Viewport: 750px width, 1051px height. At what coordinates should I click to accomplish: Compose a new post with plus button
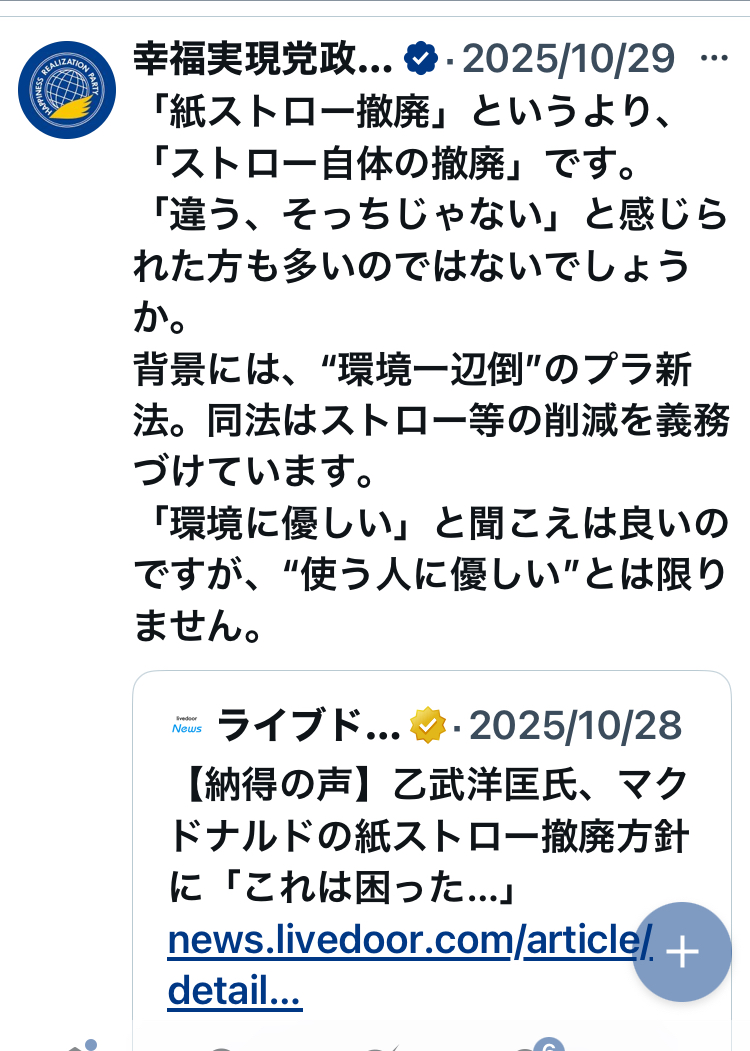pos(682,952)
